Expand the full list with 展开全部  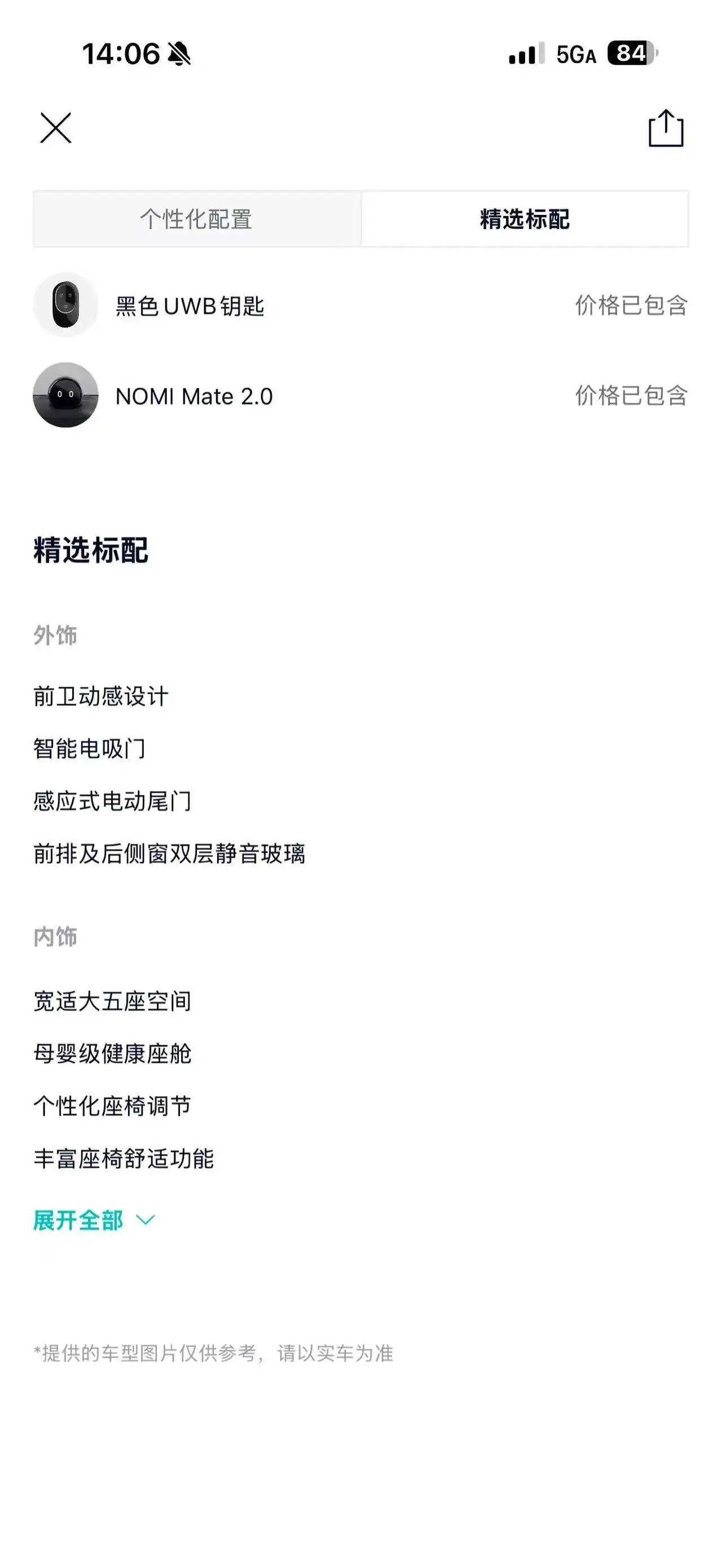point(94,1221)
